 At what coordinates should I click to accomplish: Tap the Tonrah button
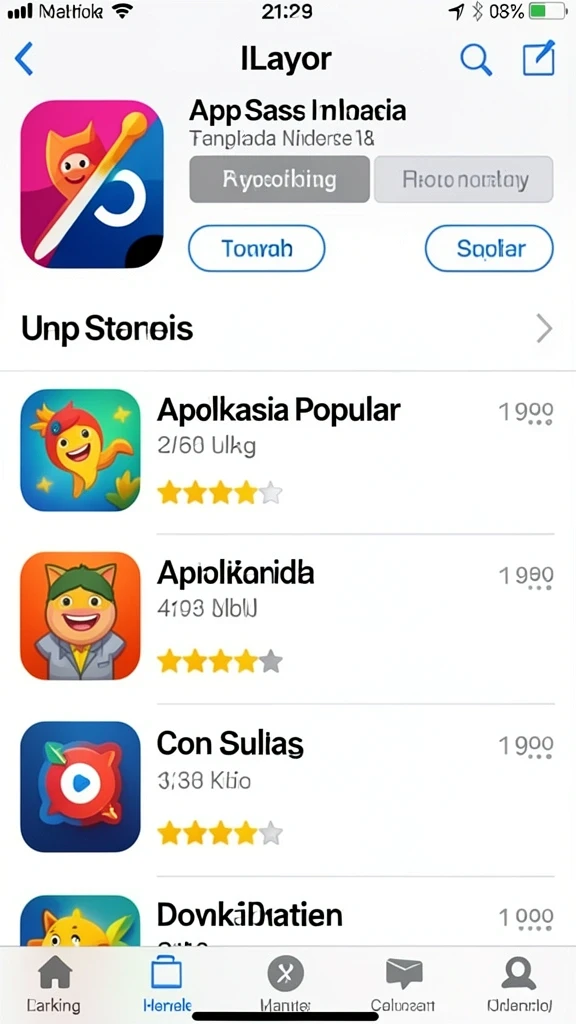(257, 248)
